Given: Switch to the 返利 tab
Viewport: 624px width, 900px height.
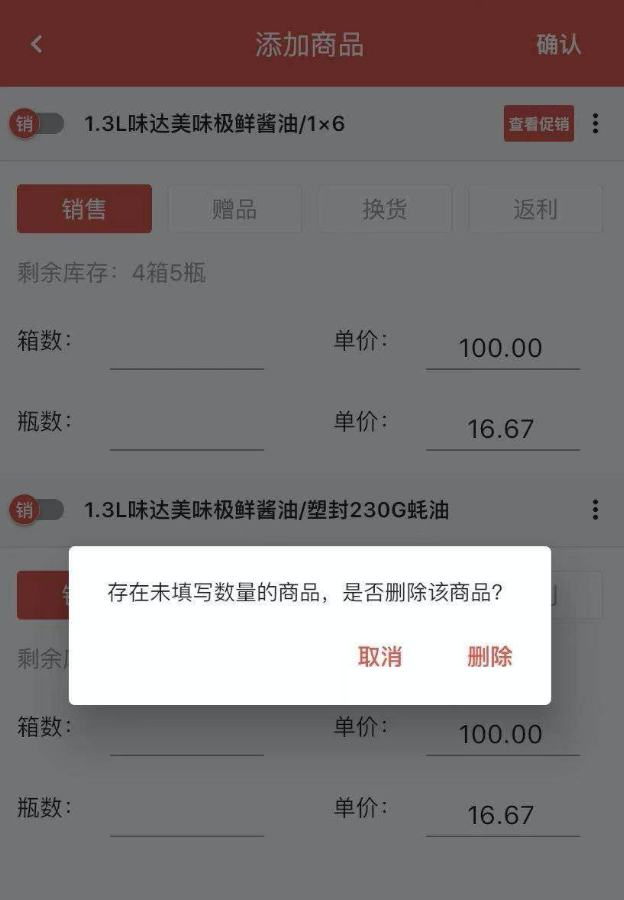Looking at the screenshot, I should (x=535, y=209).
